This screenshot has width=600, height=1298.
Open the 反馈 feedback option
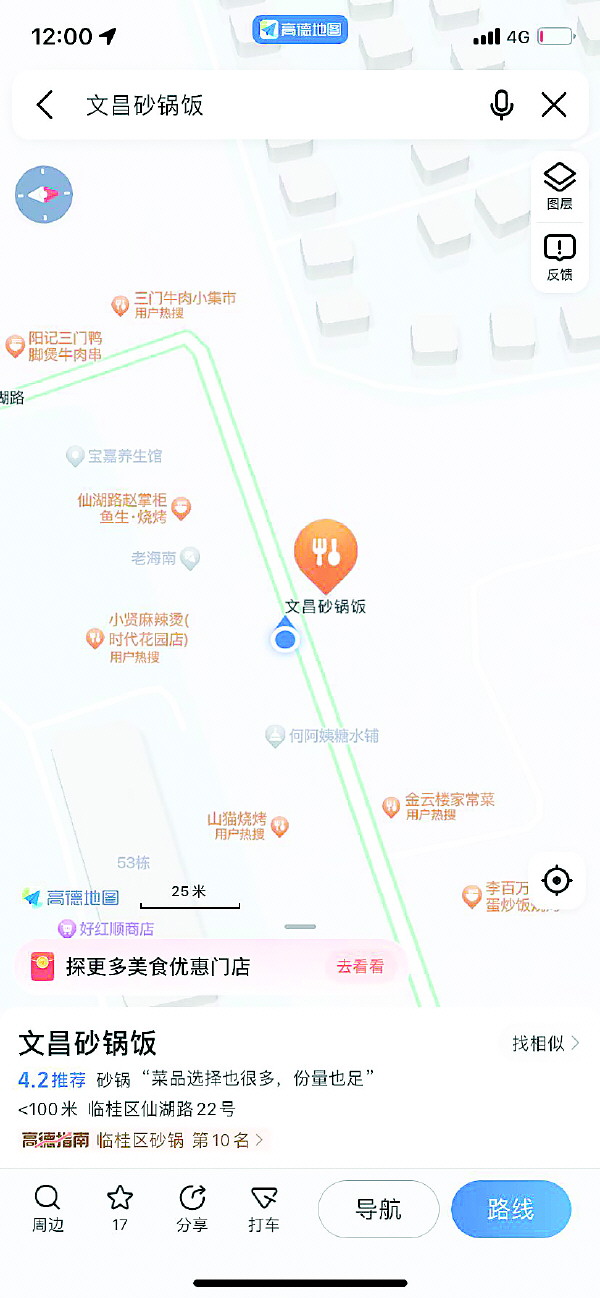pyautogui.click(x=559, y=258)
